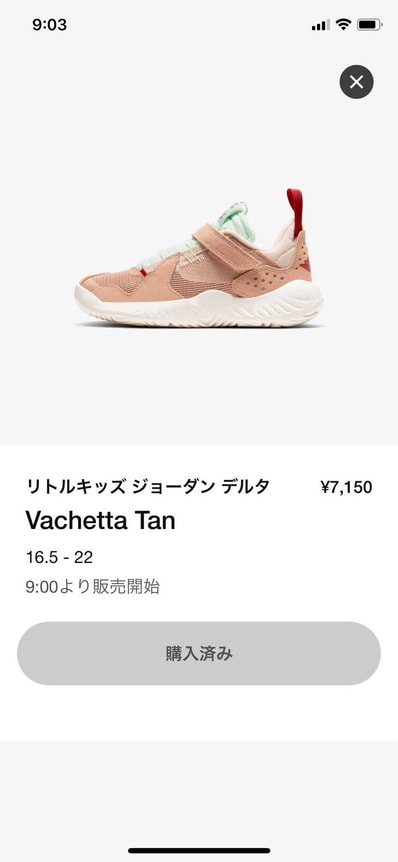Close the product detail view
The height and width of the screenshot is (862, 398).
click(x=356, y=82)
